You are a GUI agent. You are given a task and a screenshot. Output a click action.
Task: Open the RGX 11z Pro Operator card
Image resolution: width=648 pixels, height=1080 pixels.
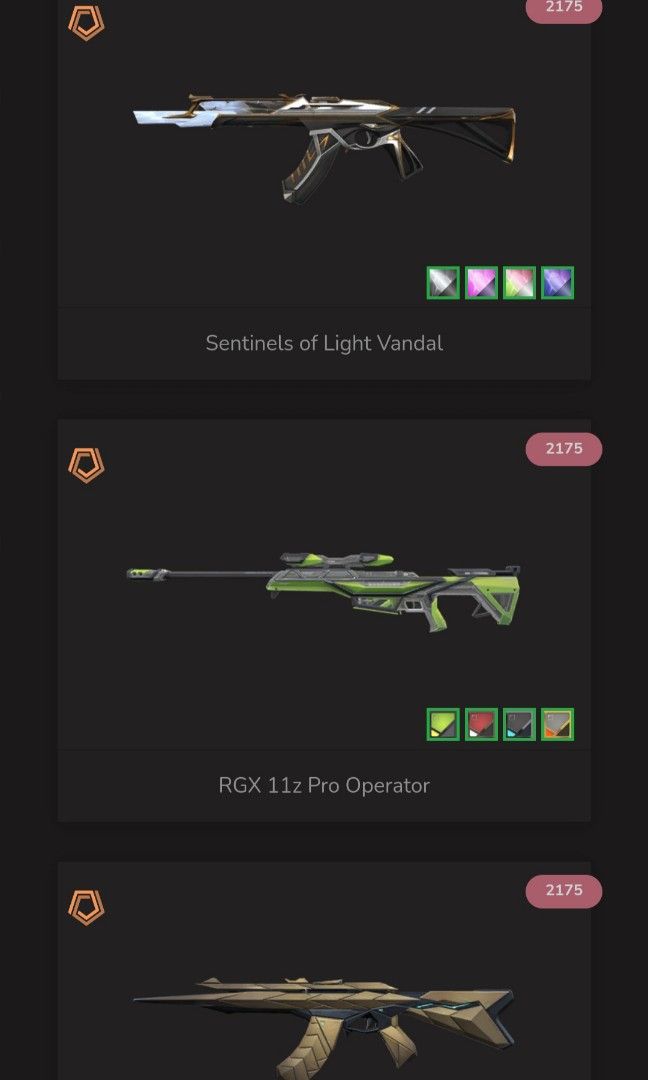click(324, 785)
